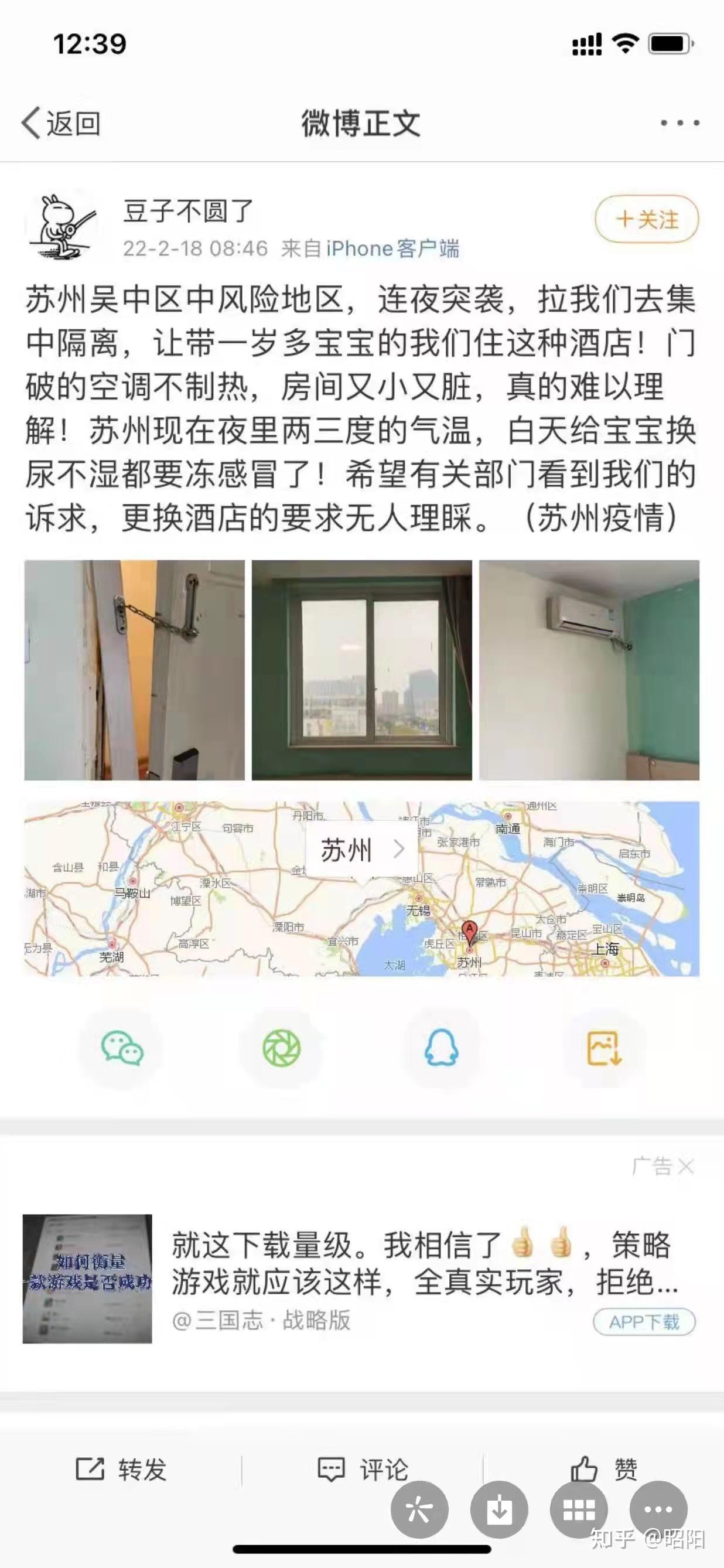Screen dimensions: 724x1568
Task: Go back from the Weibo post
Action: tap(60, 123)
